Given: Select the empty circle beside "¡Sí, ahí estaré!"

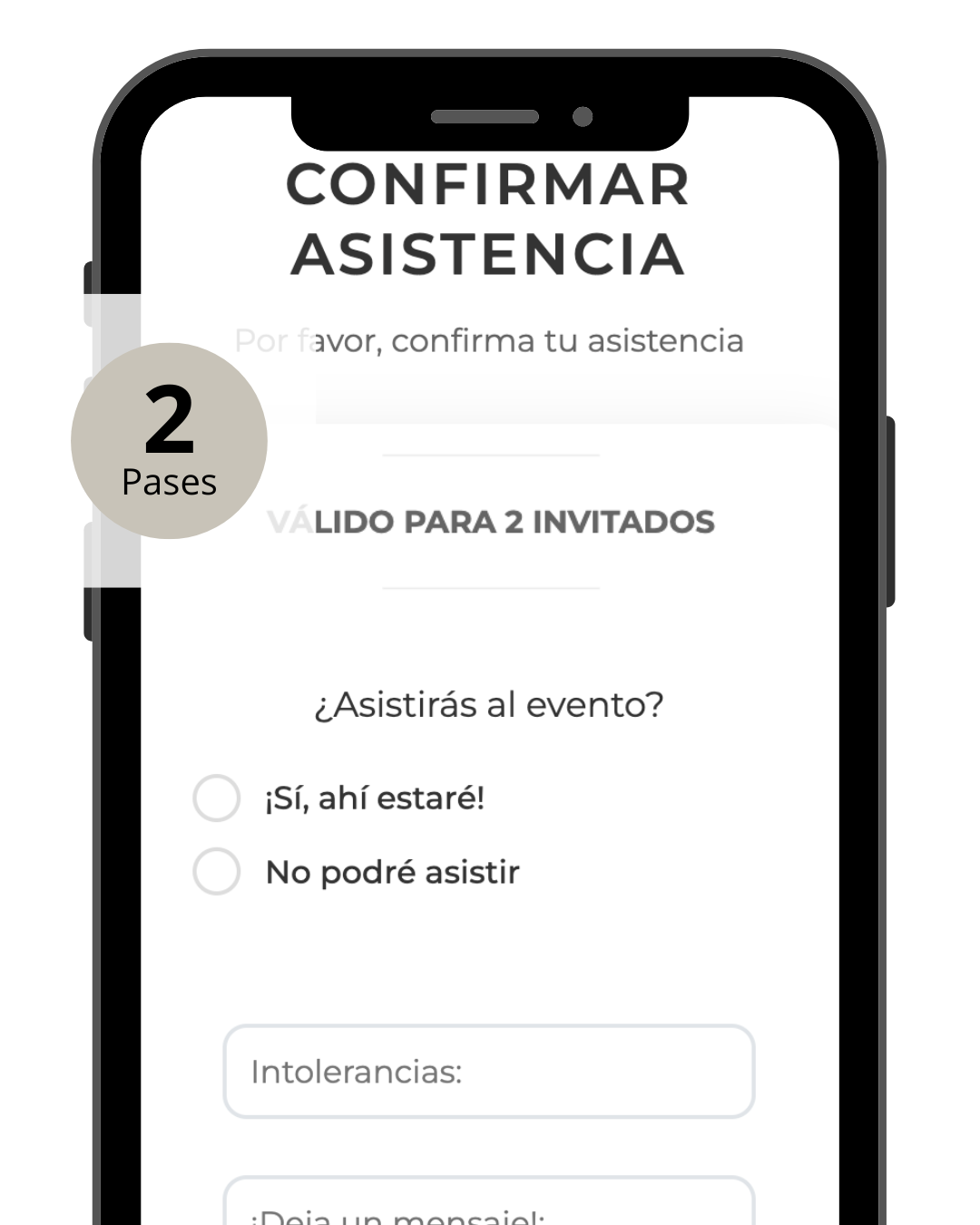Looking at the screenshot, I should (x=217, y=797).
